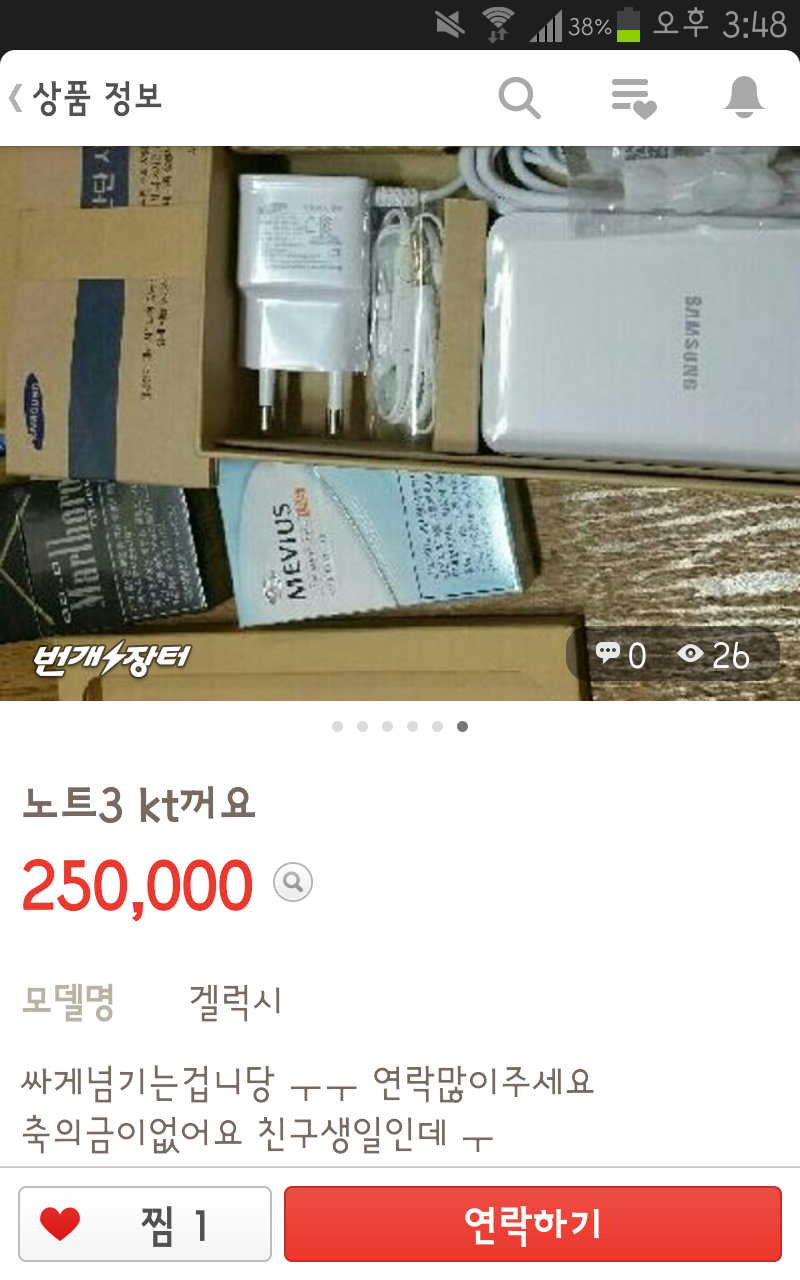
Task: Tap 연락하기 to contact seller
Action: [x=533, y=1224]
